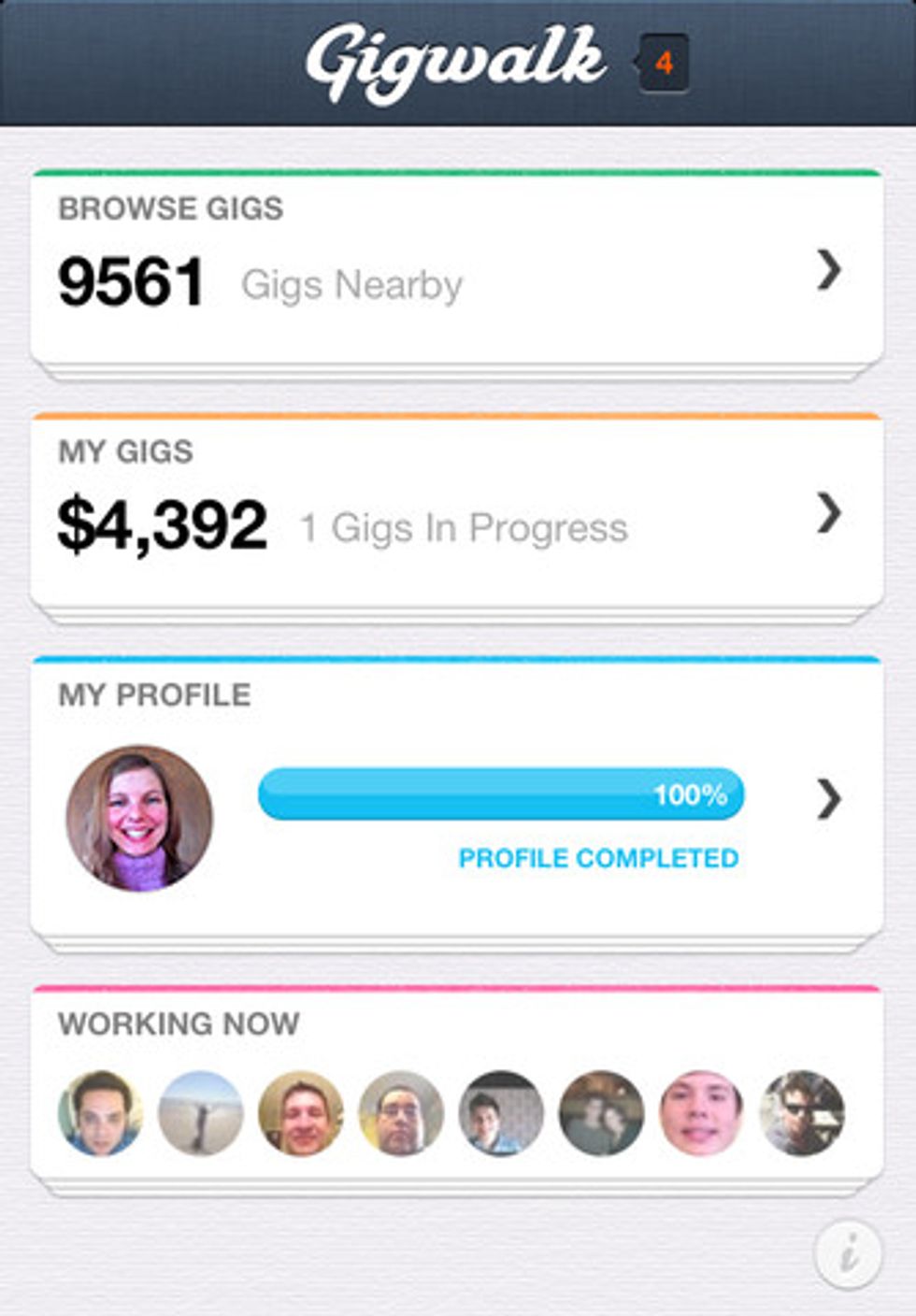Tap the Gigwalk logo in the header
This screenshot has height=1316, width=916.
(x=458, y=59)
